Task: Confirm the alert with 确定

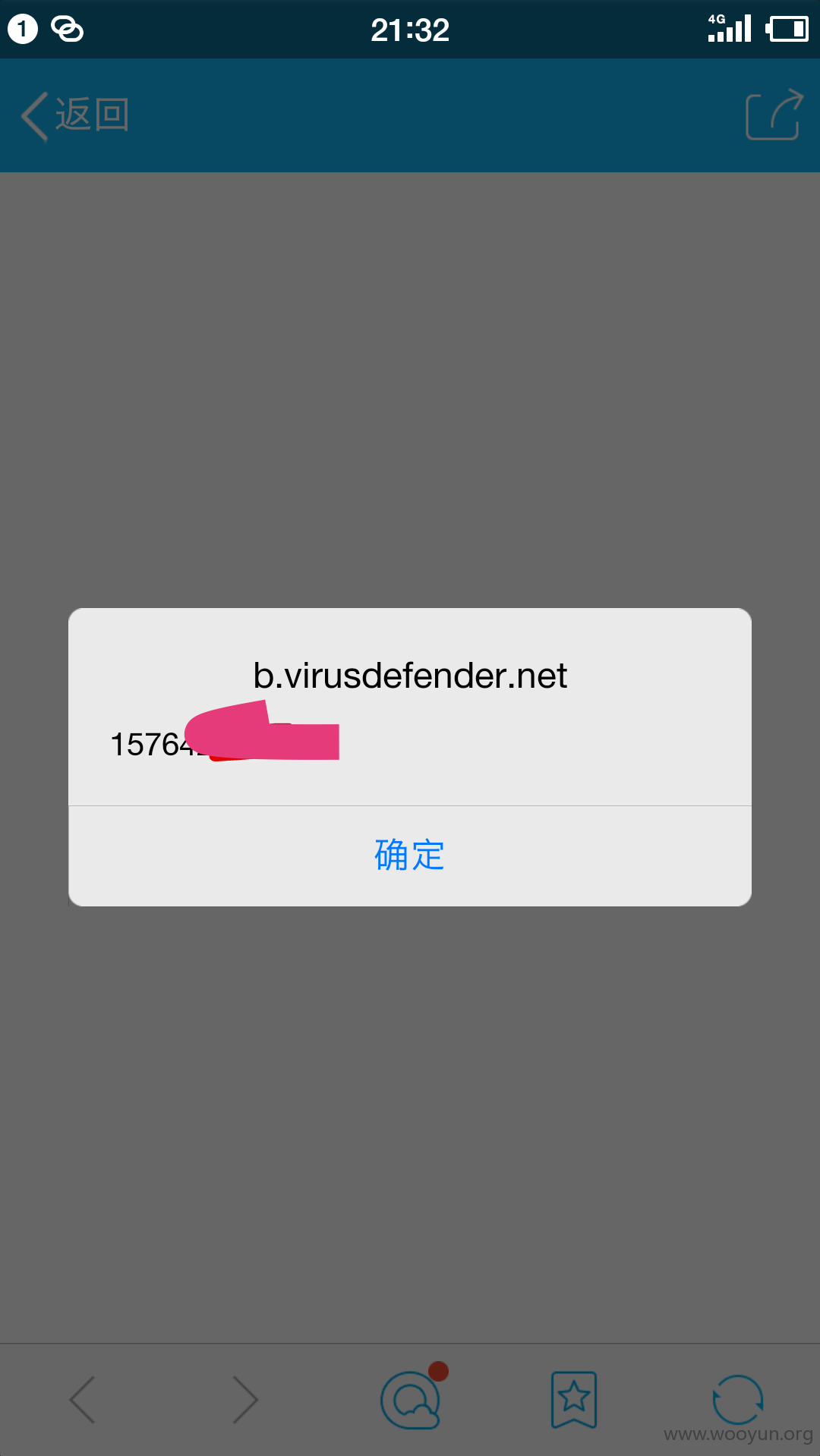Action: click(410, 856)
